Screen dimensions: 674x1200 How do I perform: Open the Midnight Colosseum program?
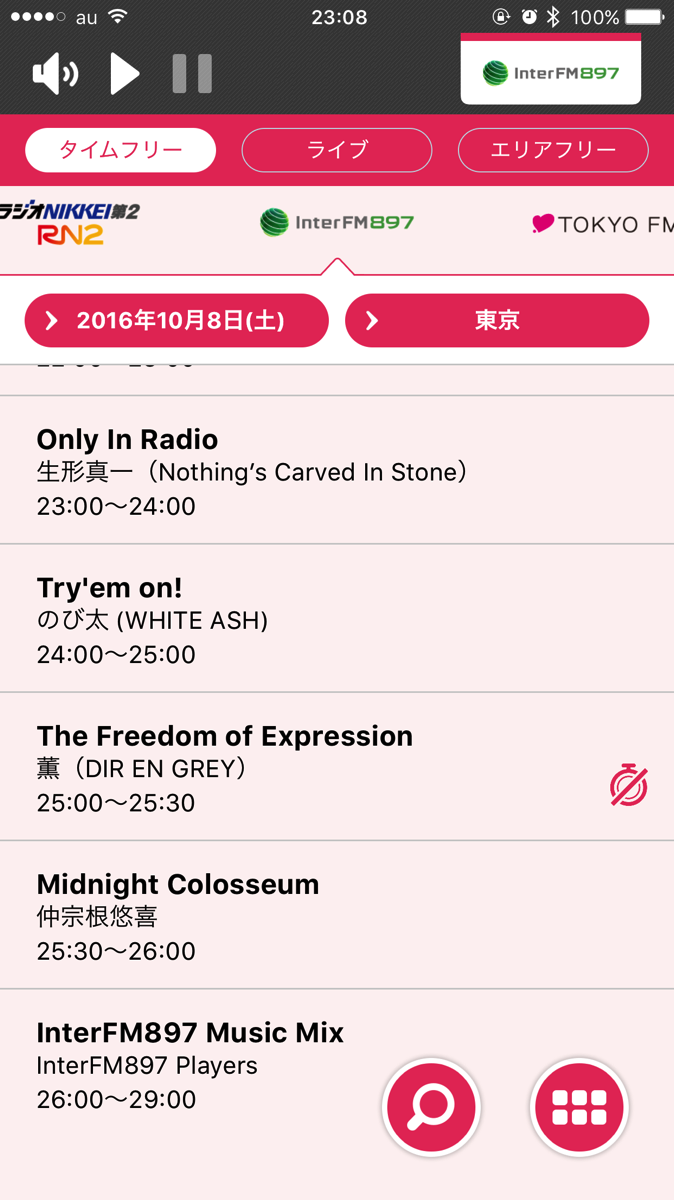[337, 914]
